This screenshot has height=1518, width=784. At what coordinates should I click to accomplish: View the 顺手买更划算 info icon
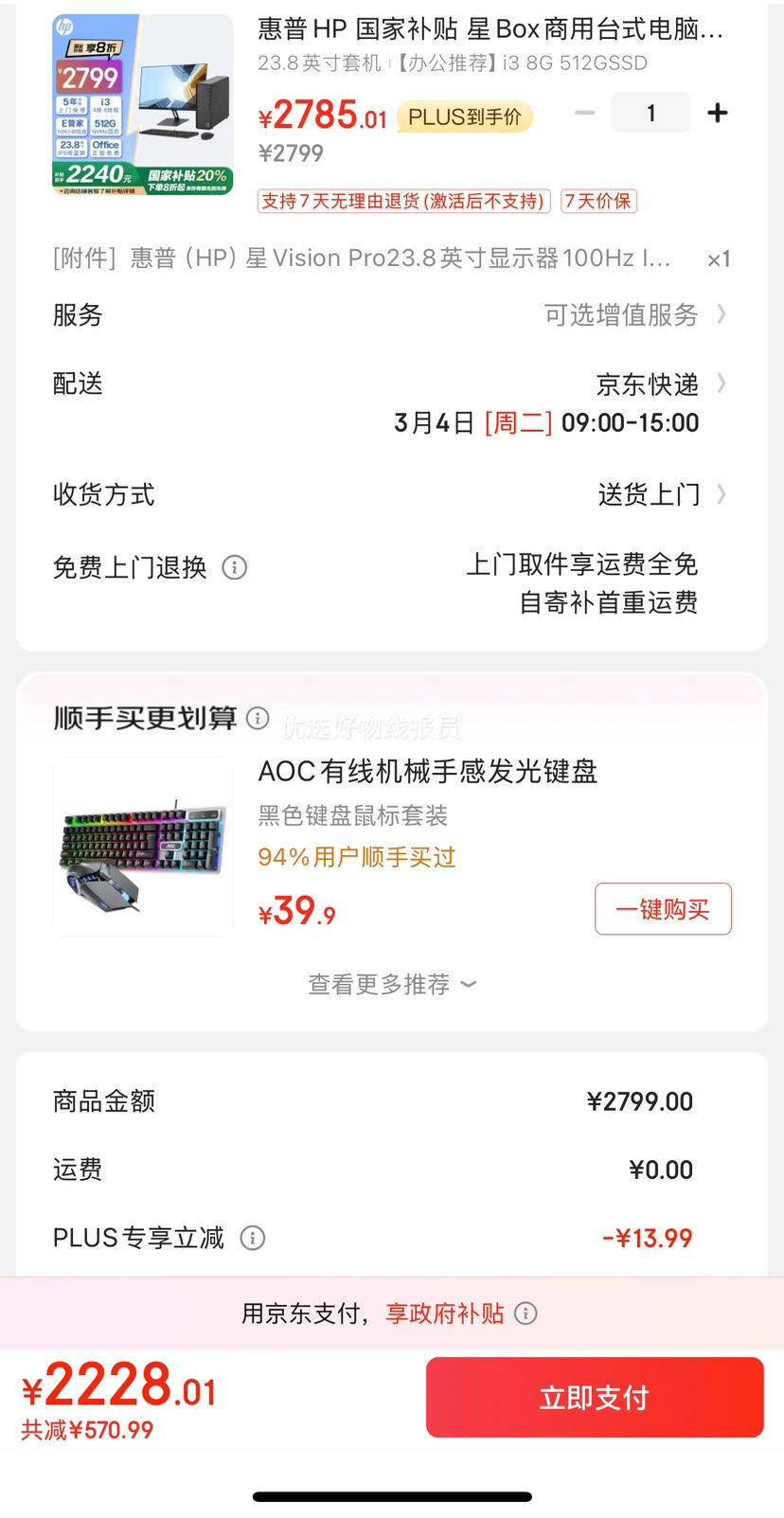(257, 719)
